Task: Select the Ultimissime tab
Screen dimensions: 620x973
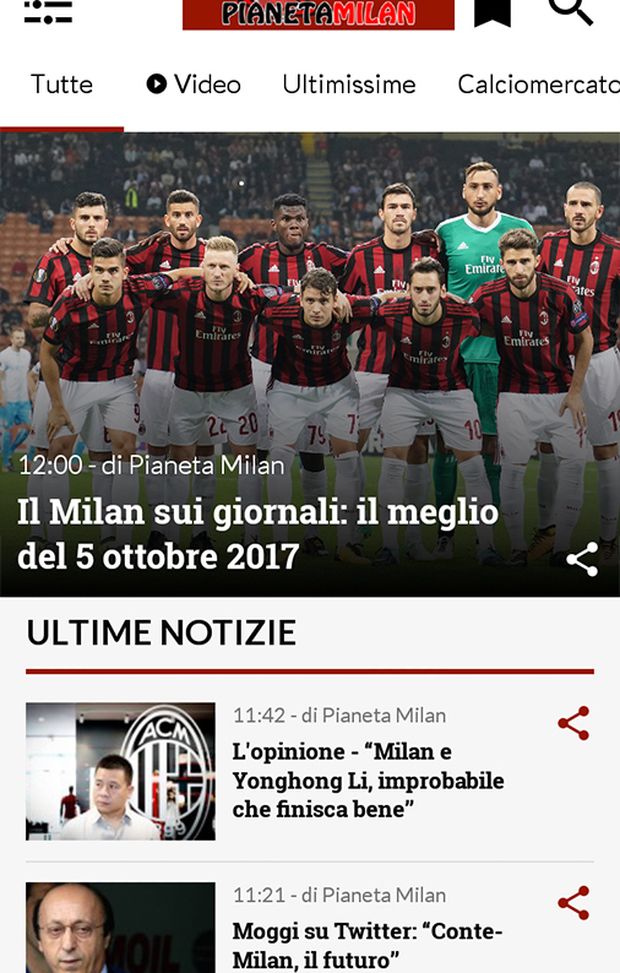Action: point(349,85)
